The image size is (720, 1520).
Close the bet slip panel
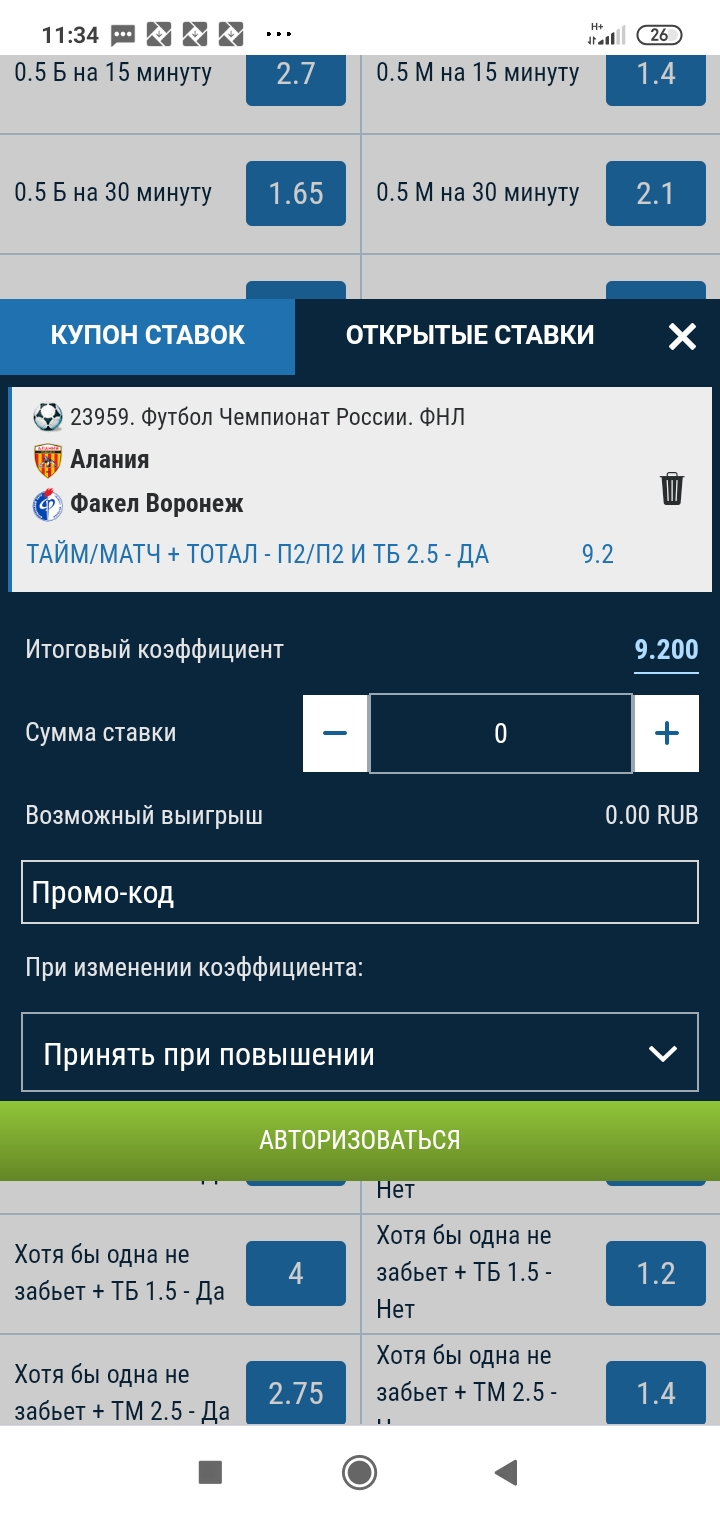coord(682,337)
